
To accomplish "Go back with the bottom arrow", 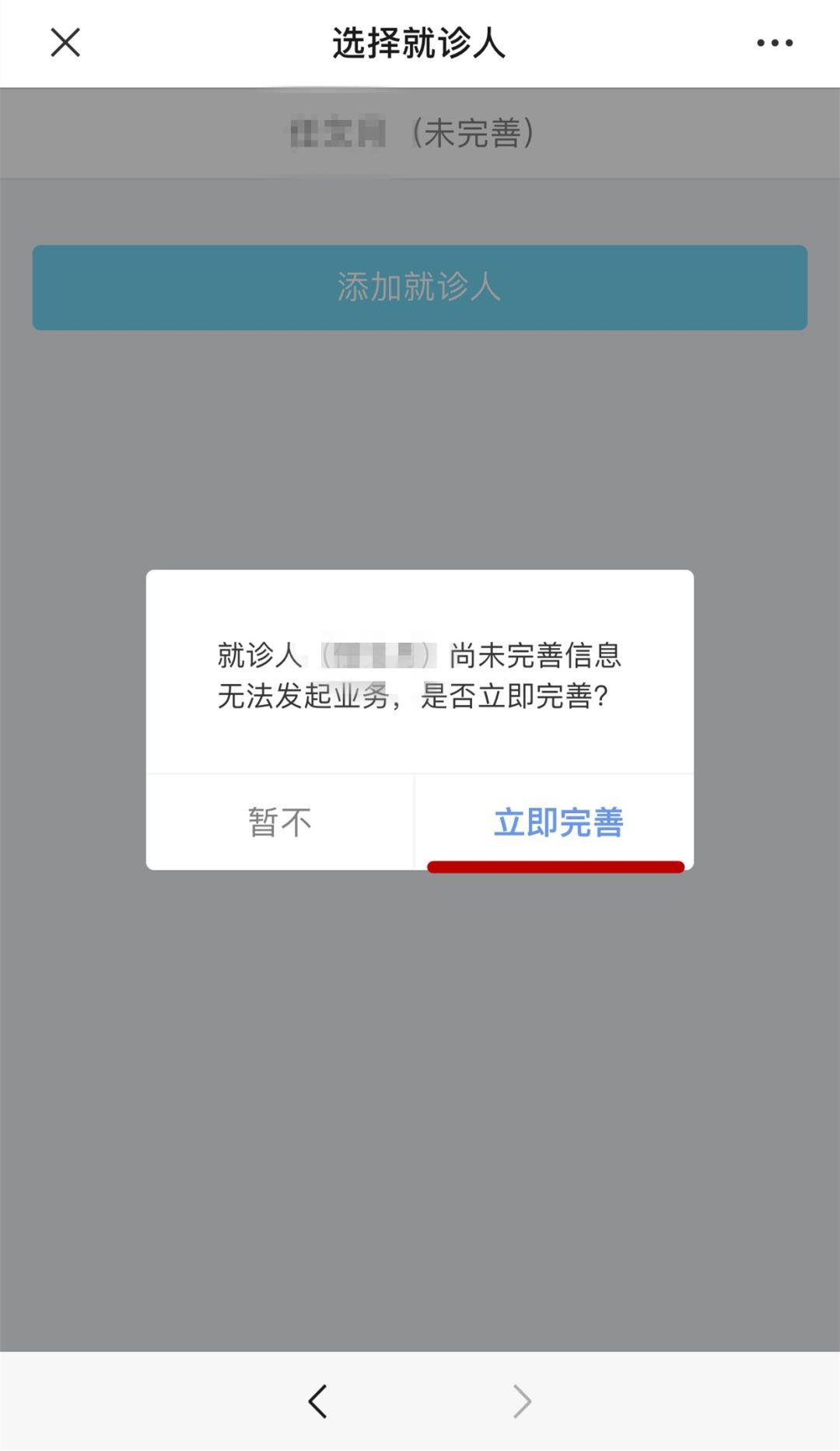I will click(317, 1401).
